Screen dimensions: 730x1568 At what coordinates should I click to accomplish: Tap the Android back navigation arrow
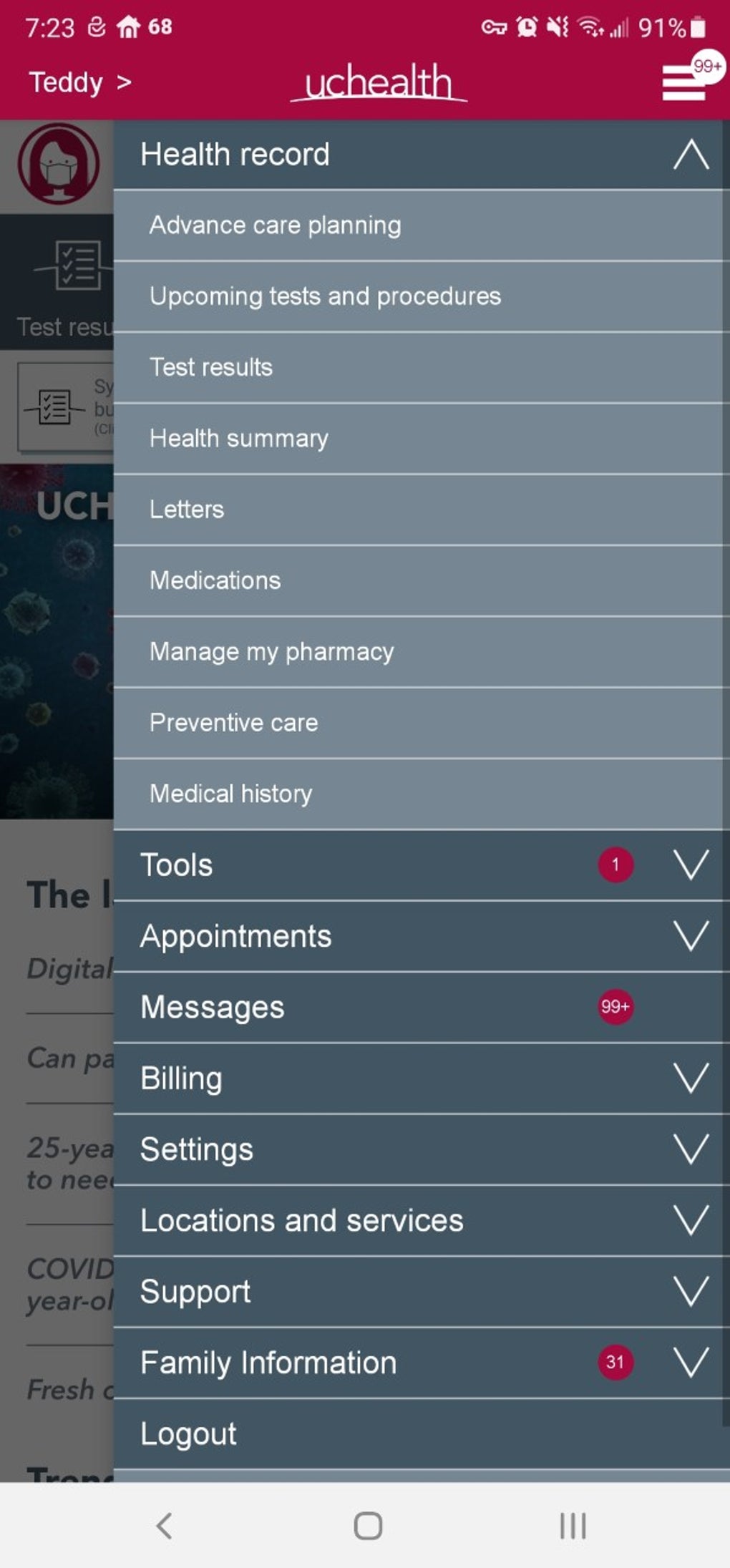click(x=163, y=1528)
